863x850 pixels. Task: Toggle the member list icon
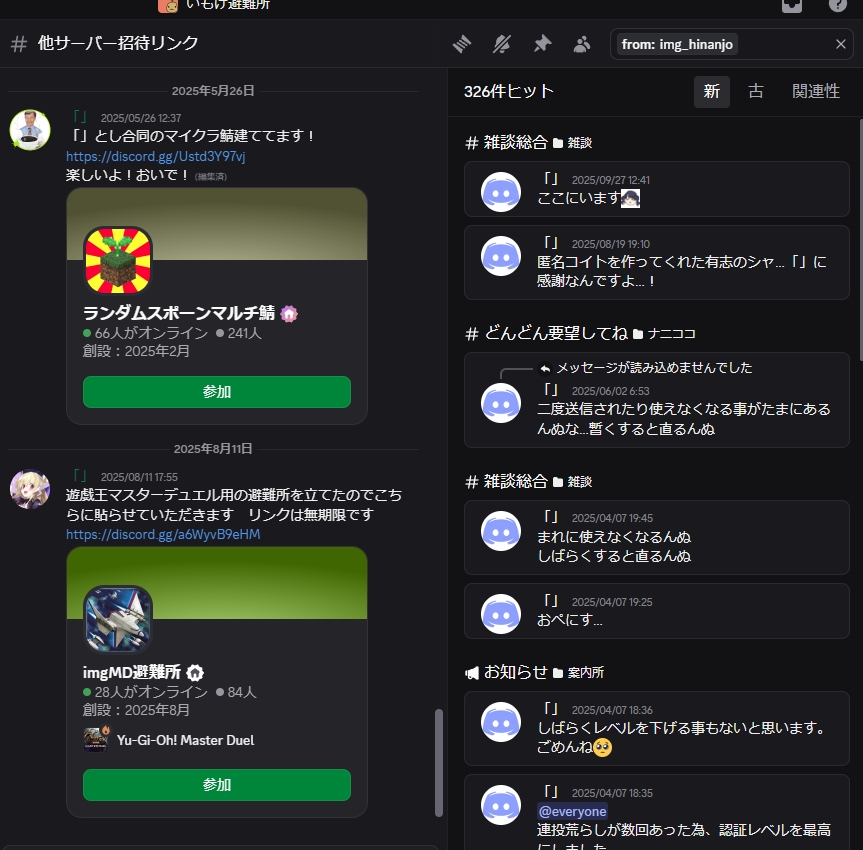[x=582, y=44]
